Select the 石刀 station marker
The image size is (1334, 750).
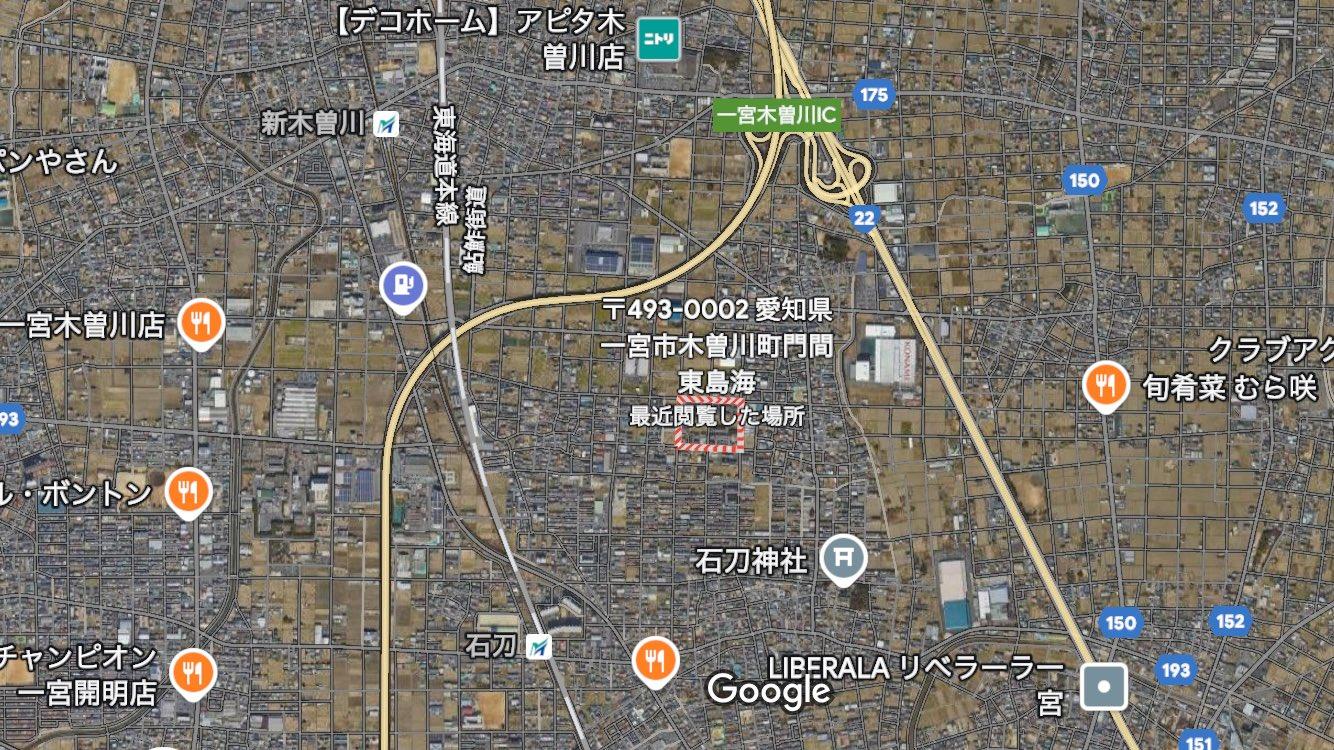pyautogui.click(x=540, y=646)
